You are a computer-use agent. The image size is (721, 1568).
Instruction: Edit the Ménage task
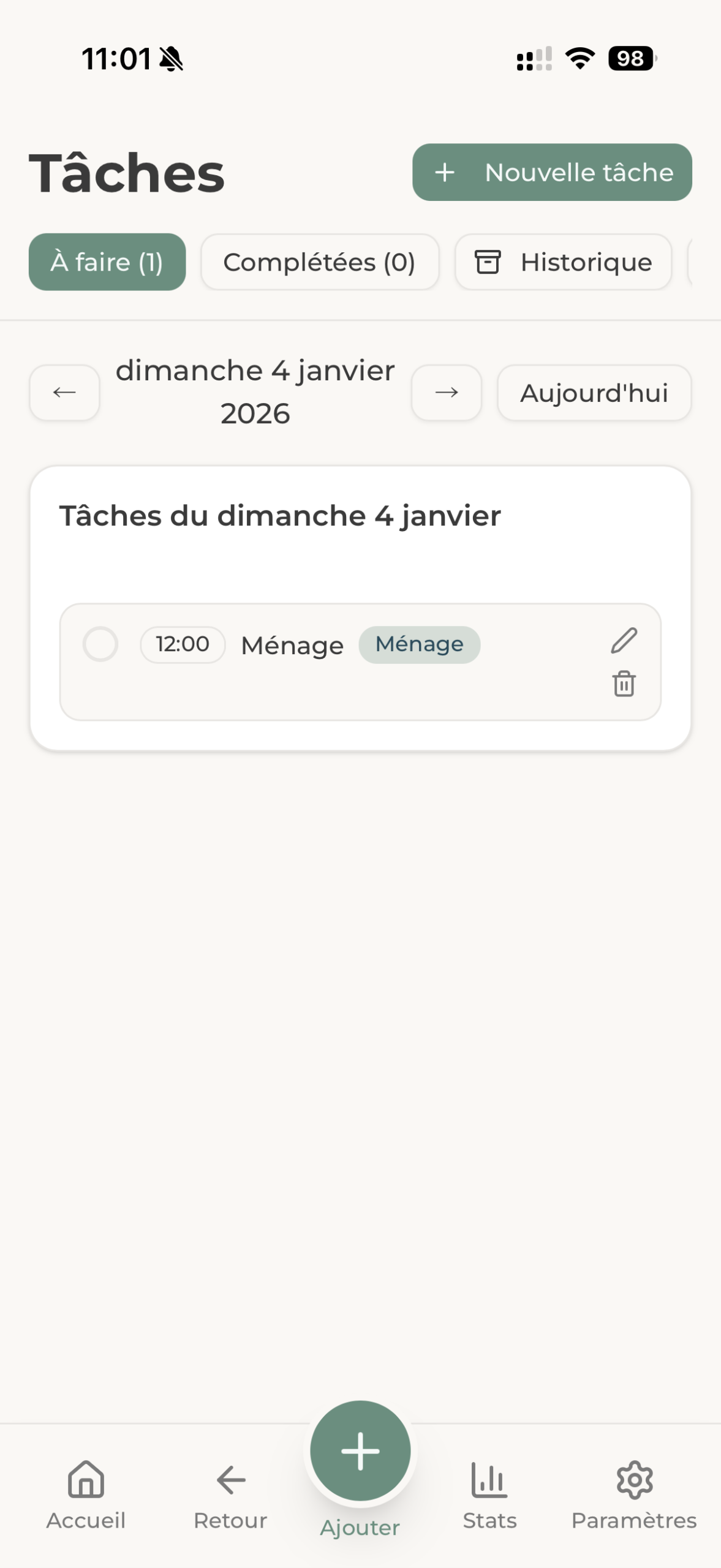(x=624, y=641)
